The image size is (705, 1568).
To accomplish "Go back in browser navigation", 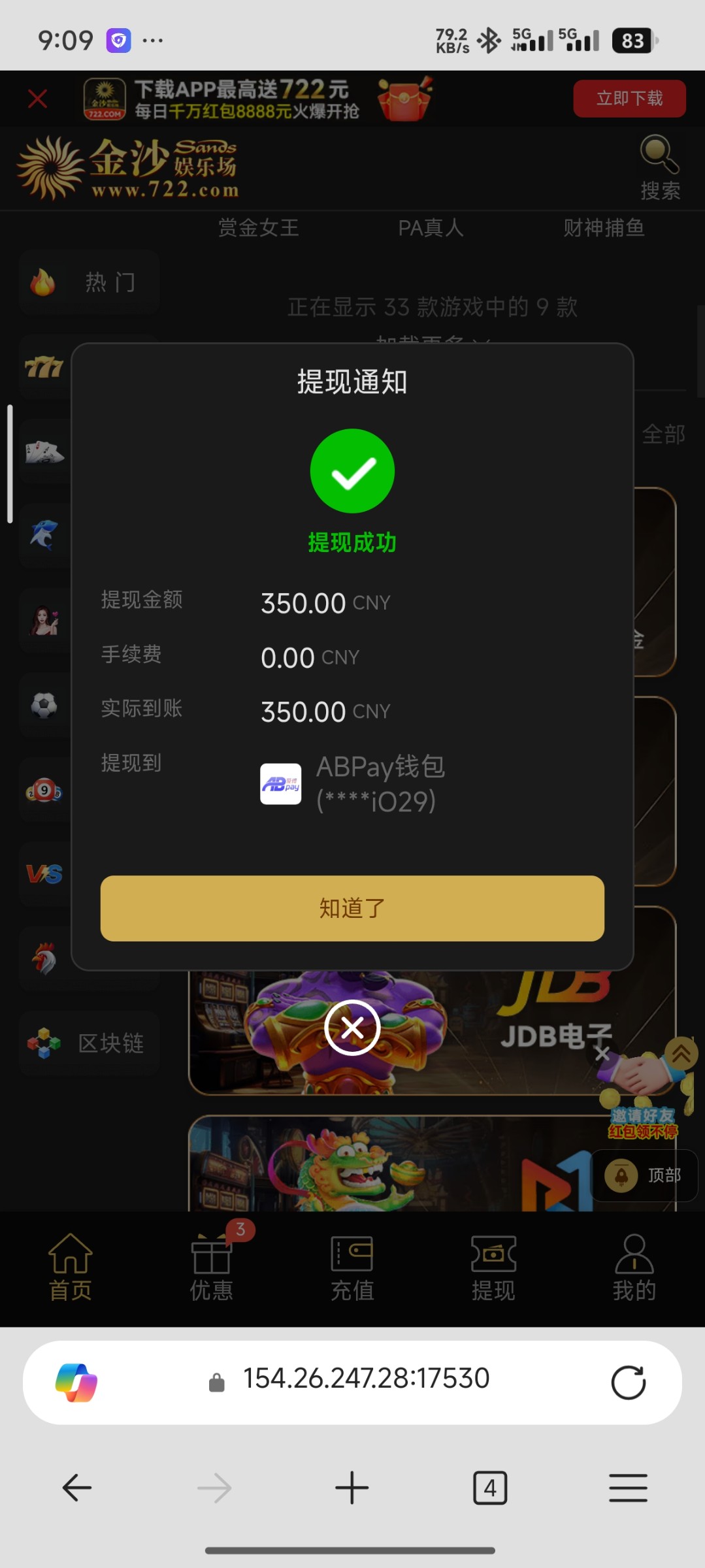I will pyautogui.click(x=76, y=1488).
